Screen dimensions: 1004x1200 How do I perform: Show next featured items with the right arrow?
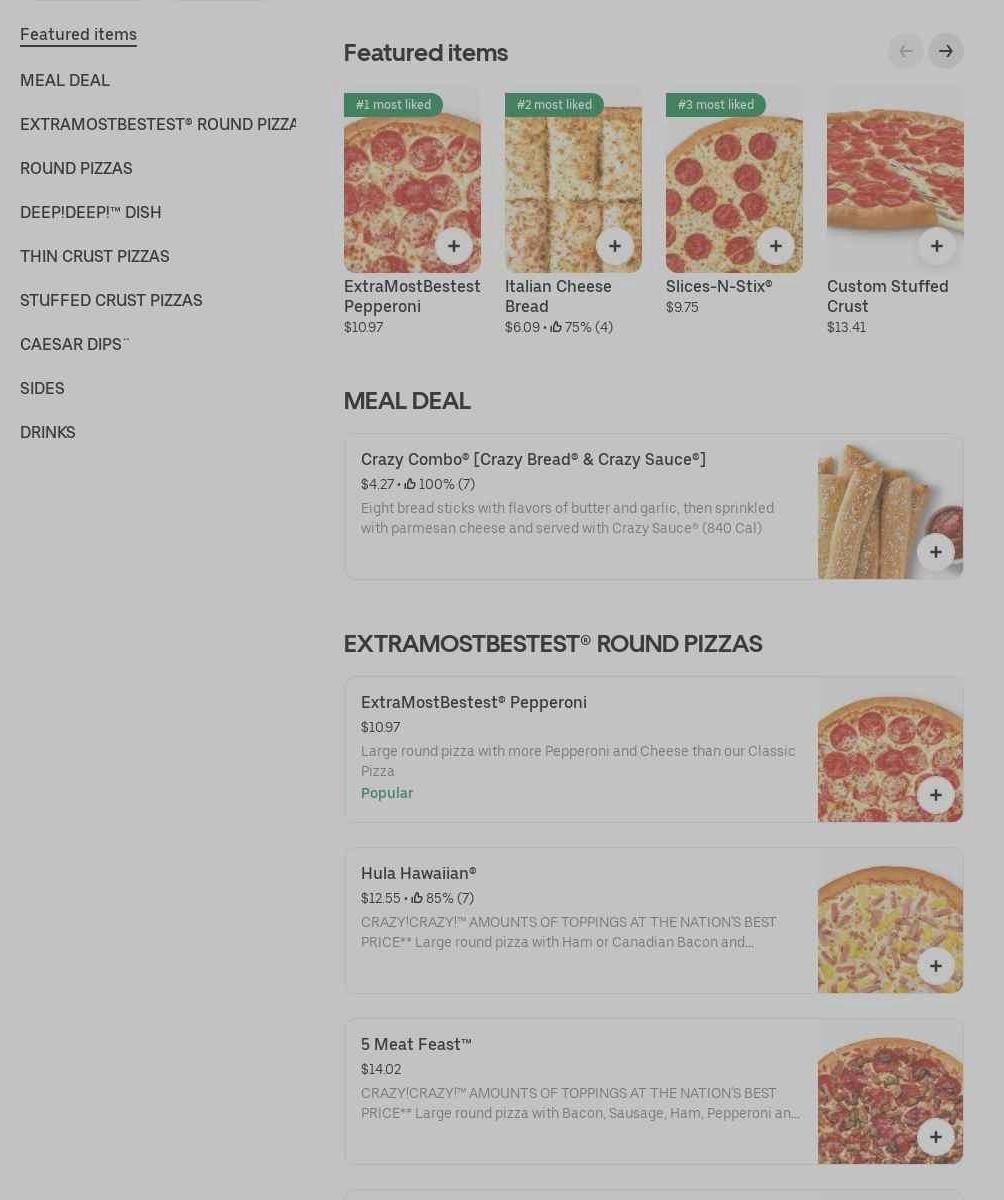tap(945, 51)
